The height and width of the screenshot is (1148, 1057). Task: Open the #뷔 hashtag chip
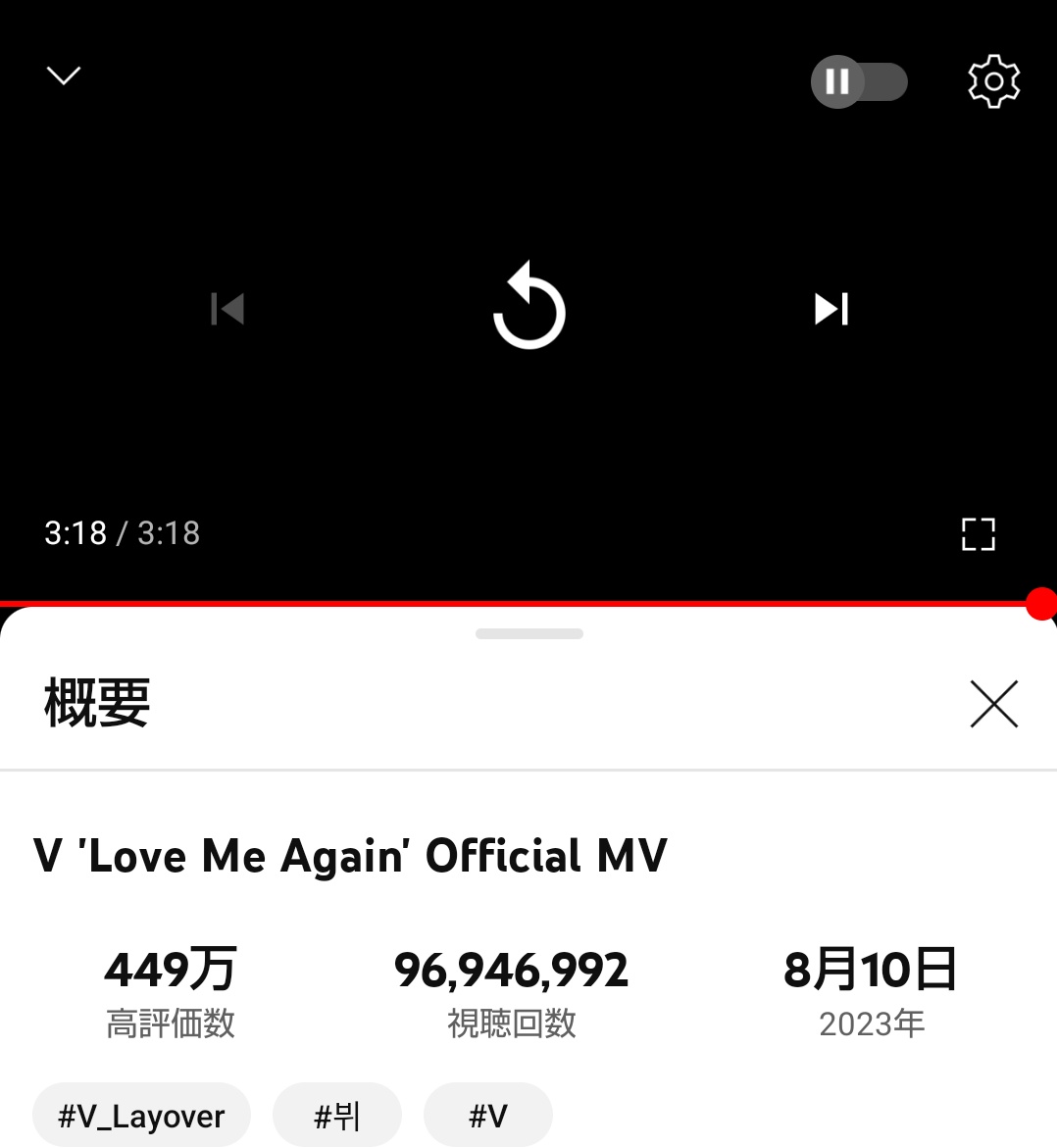pyautogui.click(x=337, y=1116)
